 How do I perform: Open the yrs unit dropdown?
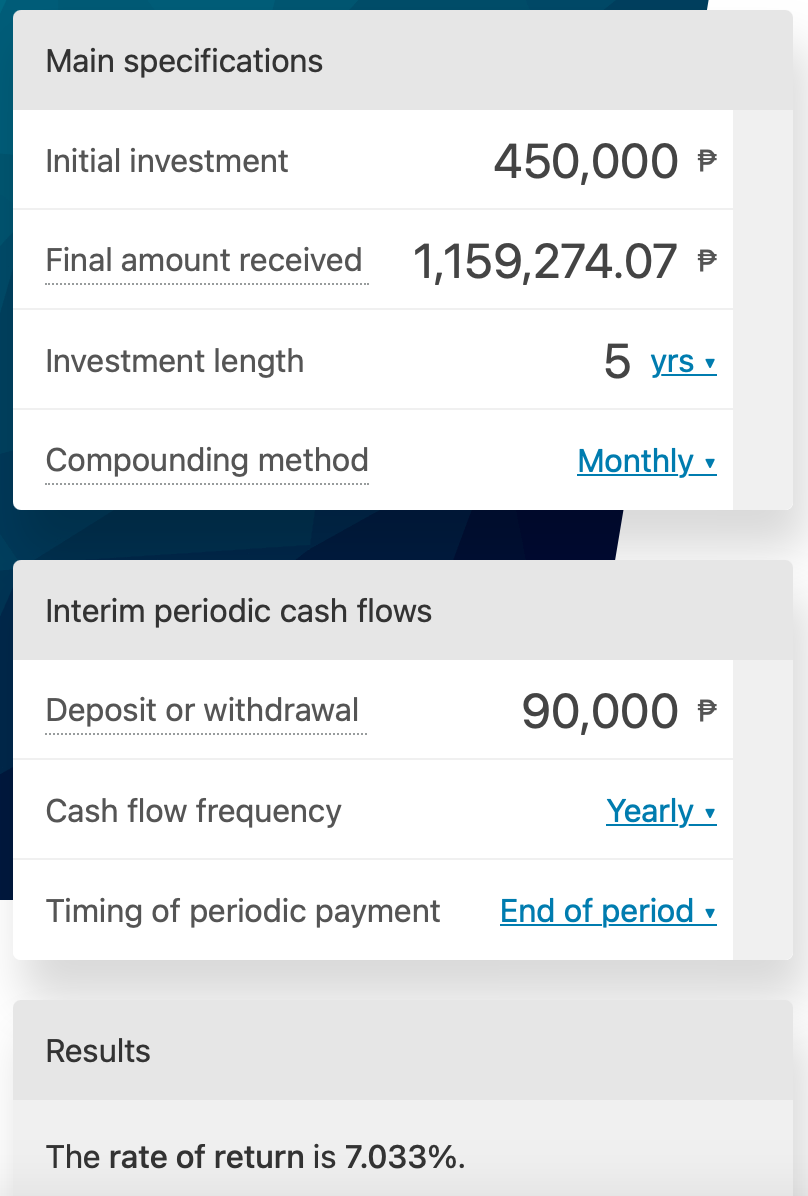click(x=683, y=361)
